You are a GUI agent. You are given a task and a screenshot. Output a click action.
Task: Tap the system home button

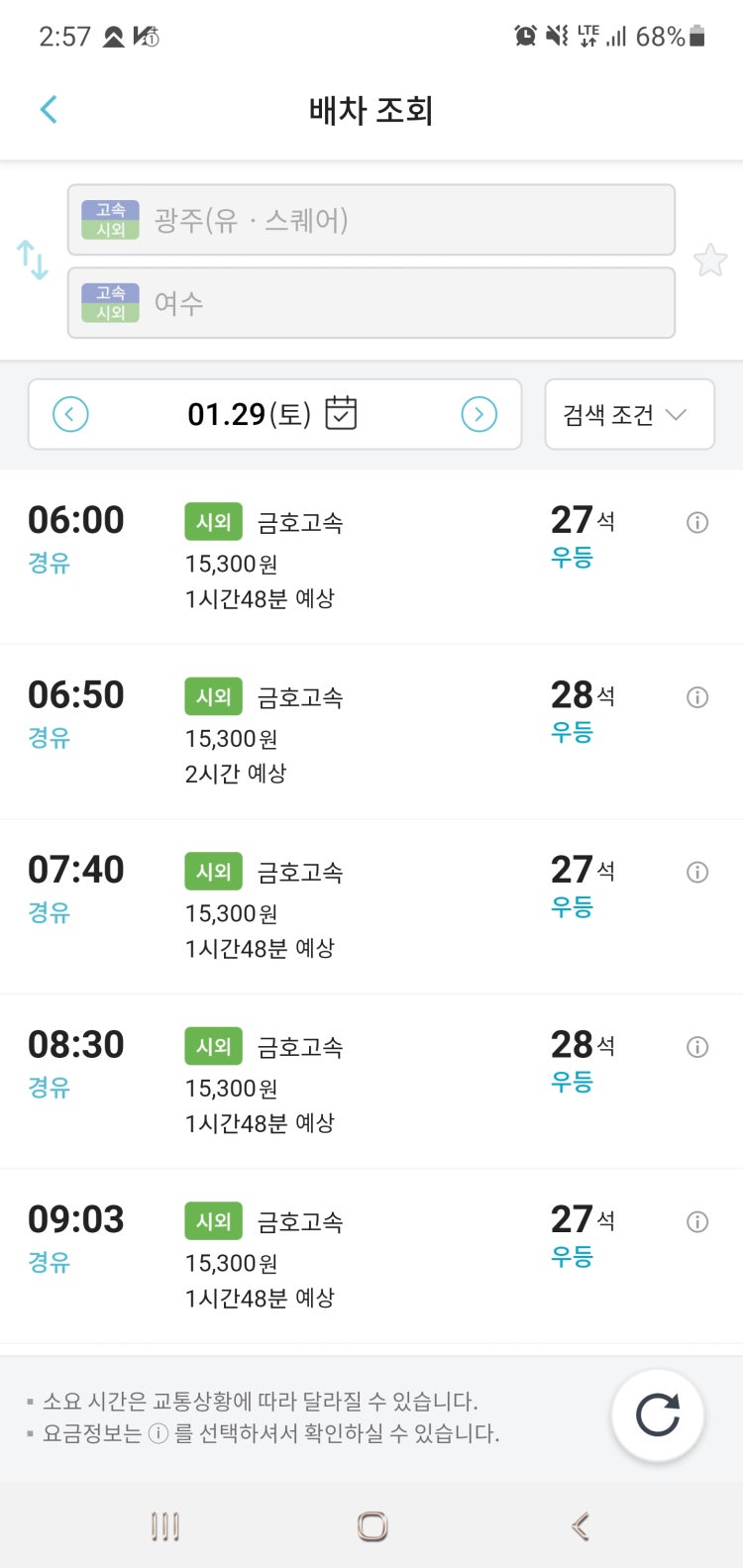[x=372, y=1526]
